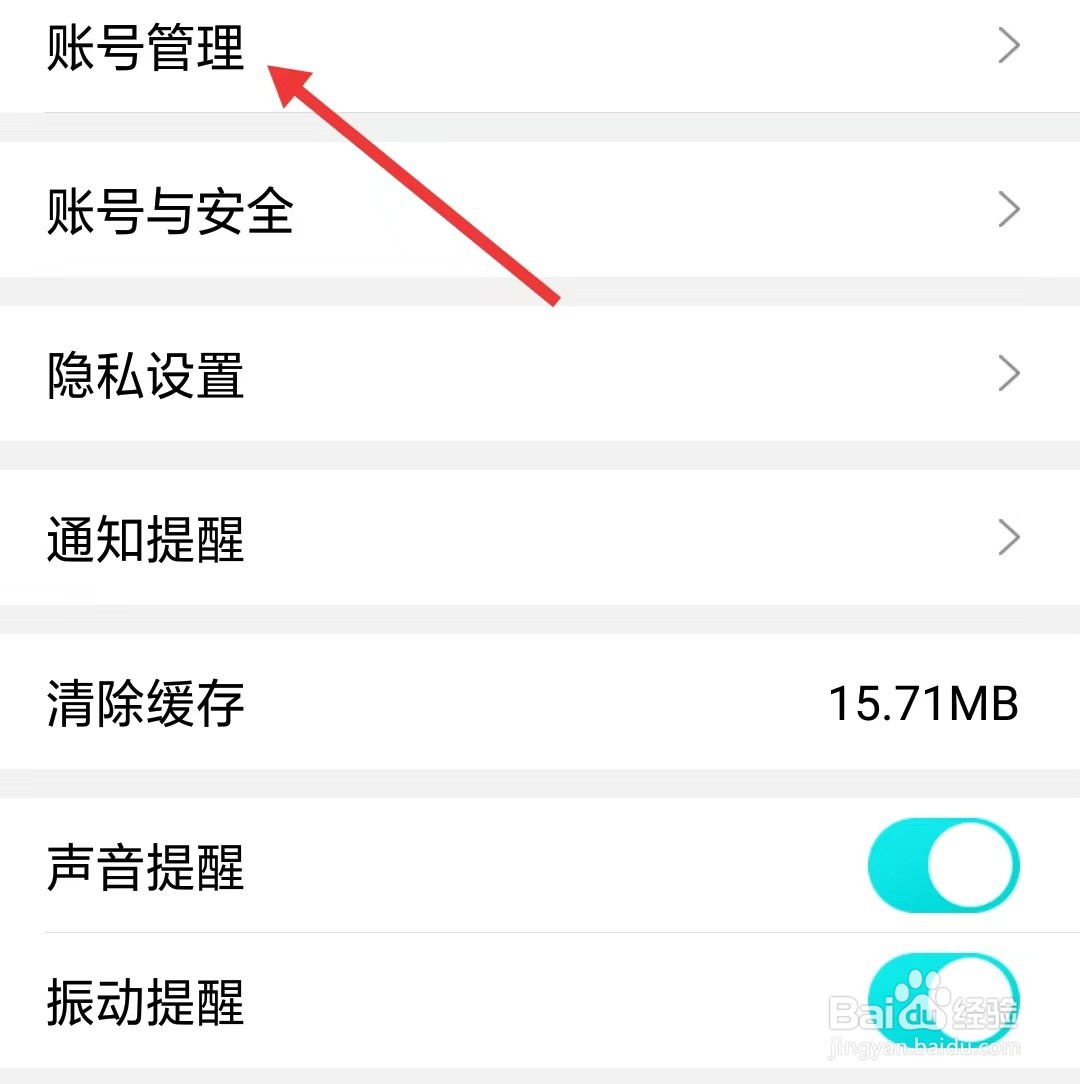
Task: Expand 通知提醒 via its right chevron
Action: 1009,537
